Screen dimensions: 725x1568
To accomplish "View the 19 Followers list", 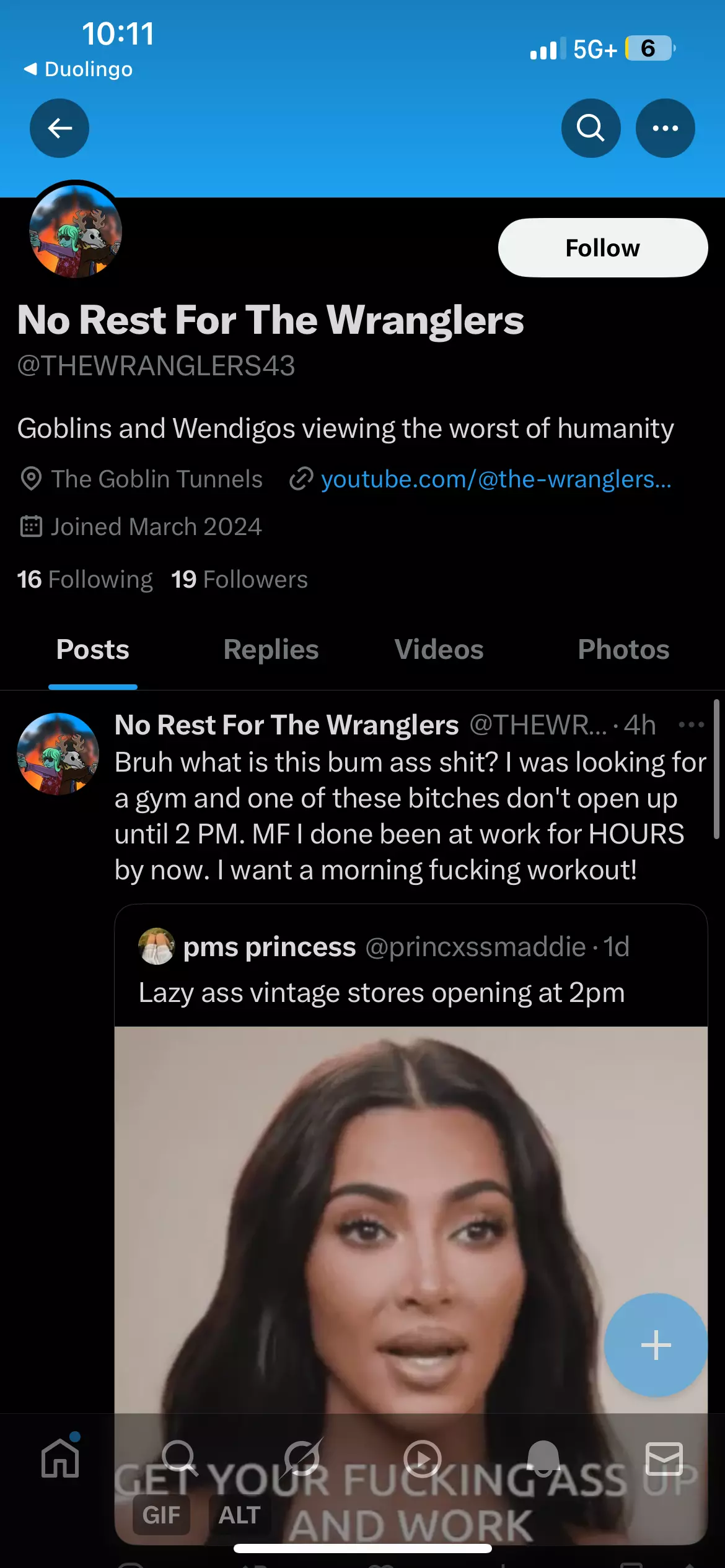I will (239, 580).
